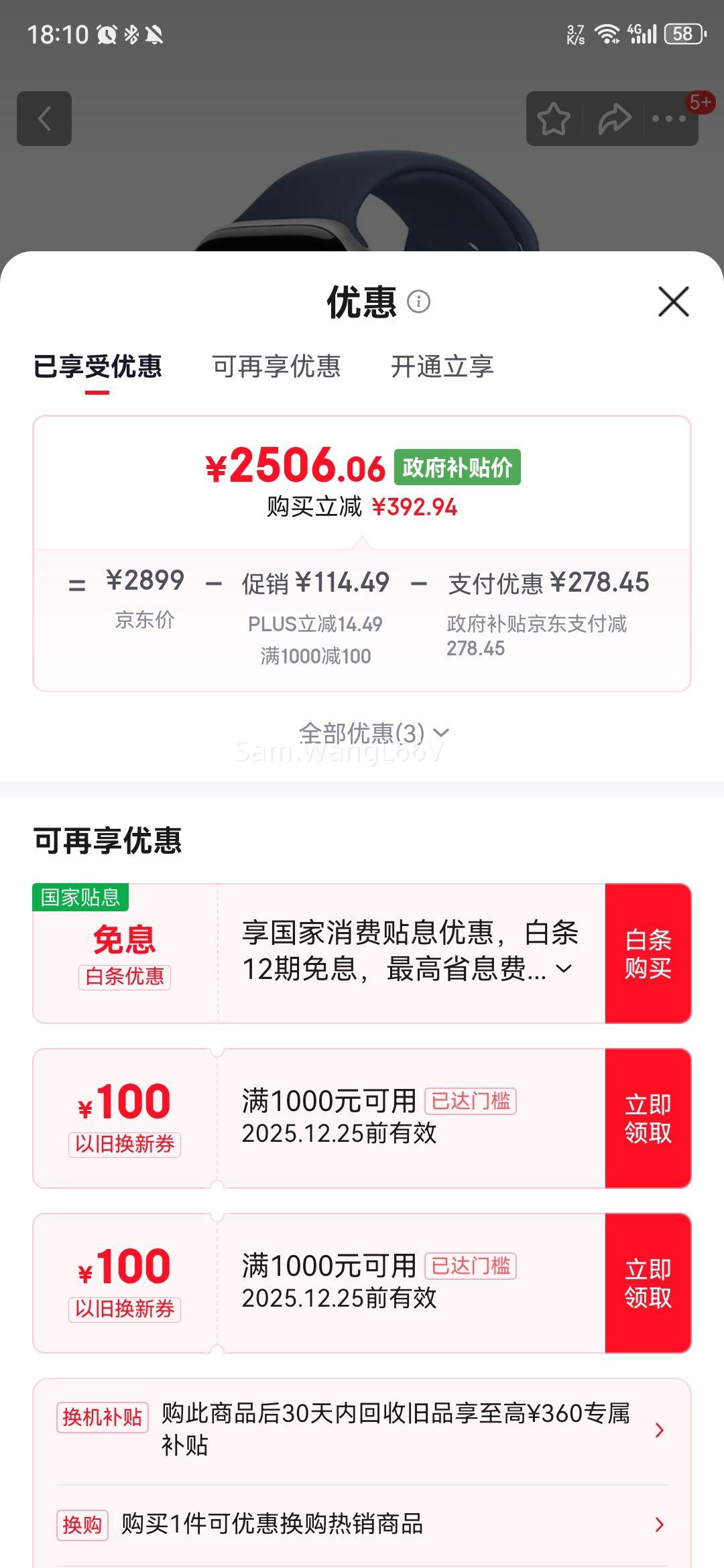Open the more options icon with 5+ badge
724x1568 pixels.
[x=668, y=119]
